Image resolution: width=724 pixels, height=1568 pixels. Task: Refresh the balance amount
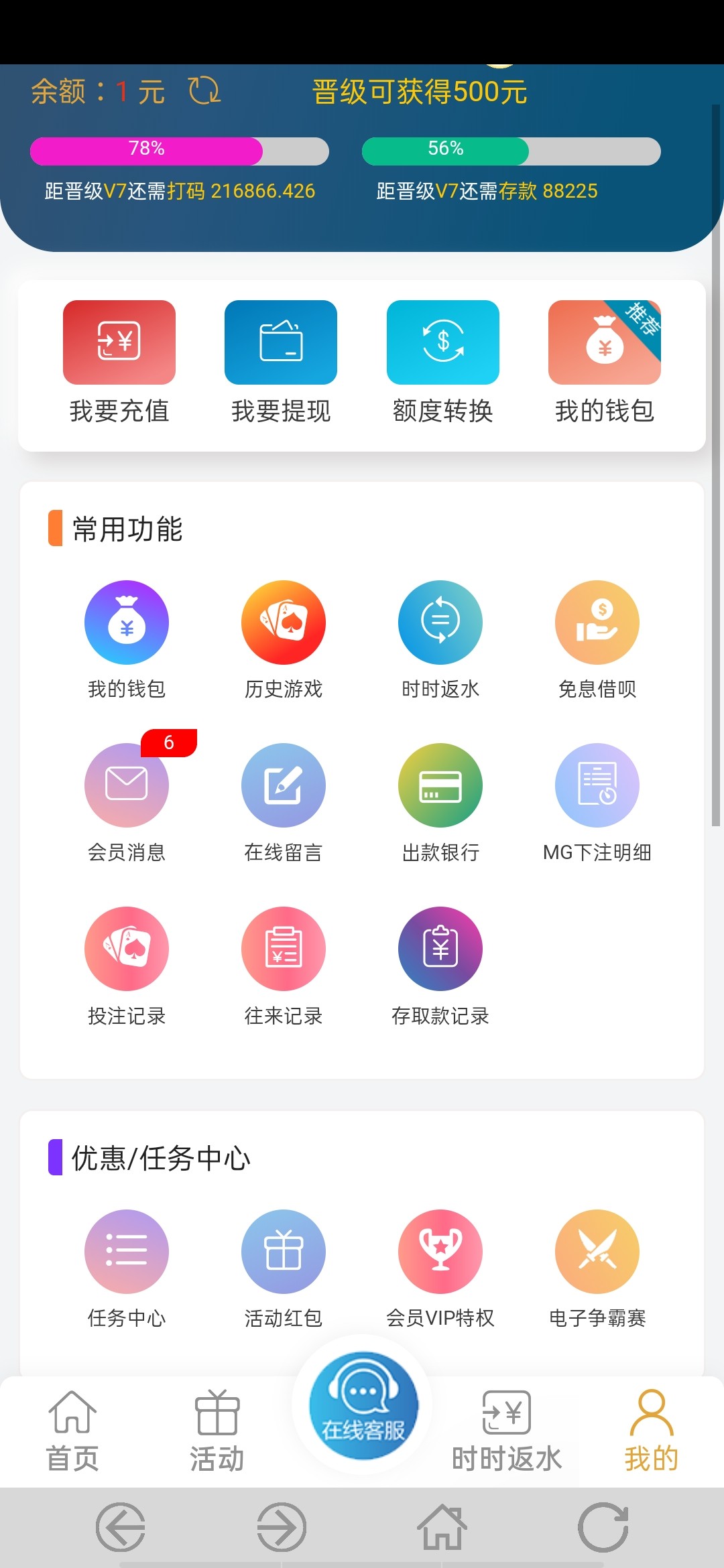pyautogui.click(x=204, y=90)
